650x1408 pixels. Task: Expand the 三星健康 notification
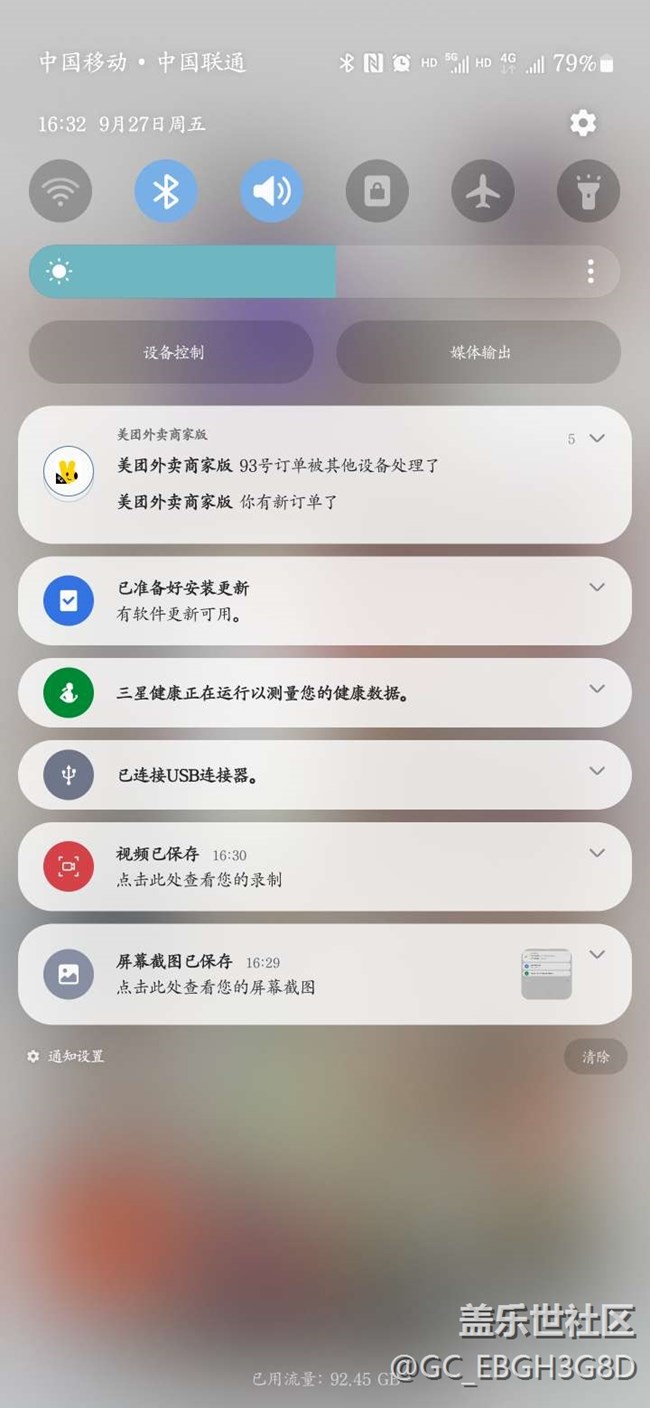pyautogui.click(x=597, y=689)
